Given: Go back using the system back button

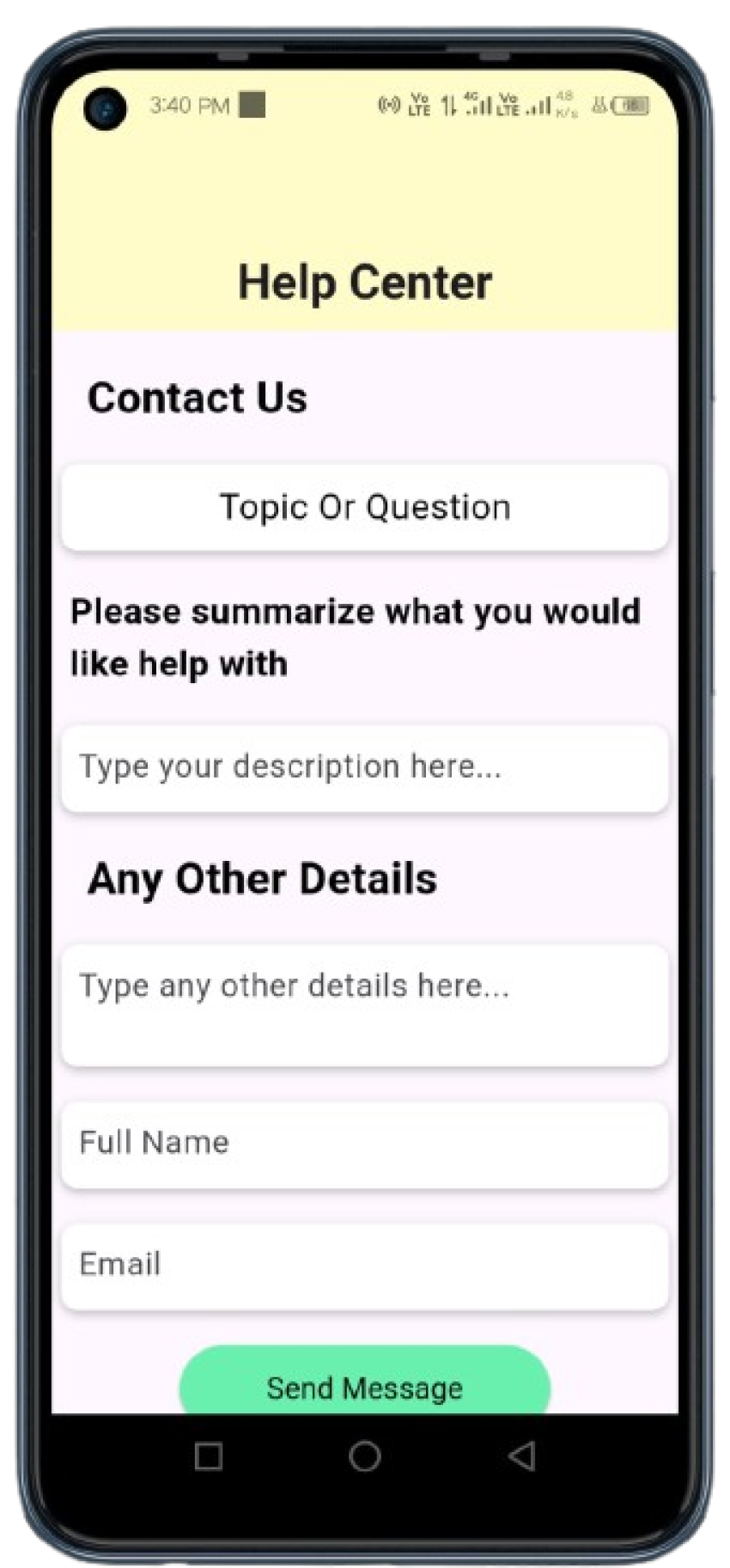Looking at the screenshot, I should pos(522,1456).
